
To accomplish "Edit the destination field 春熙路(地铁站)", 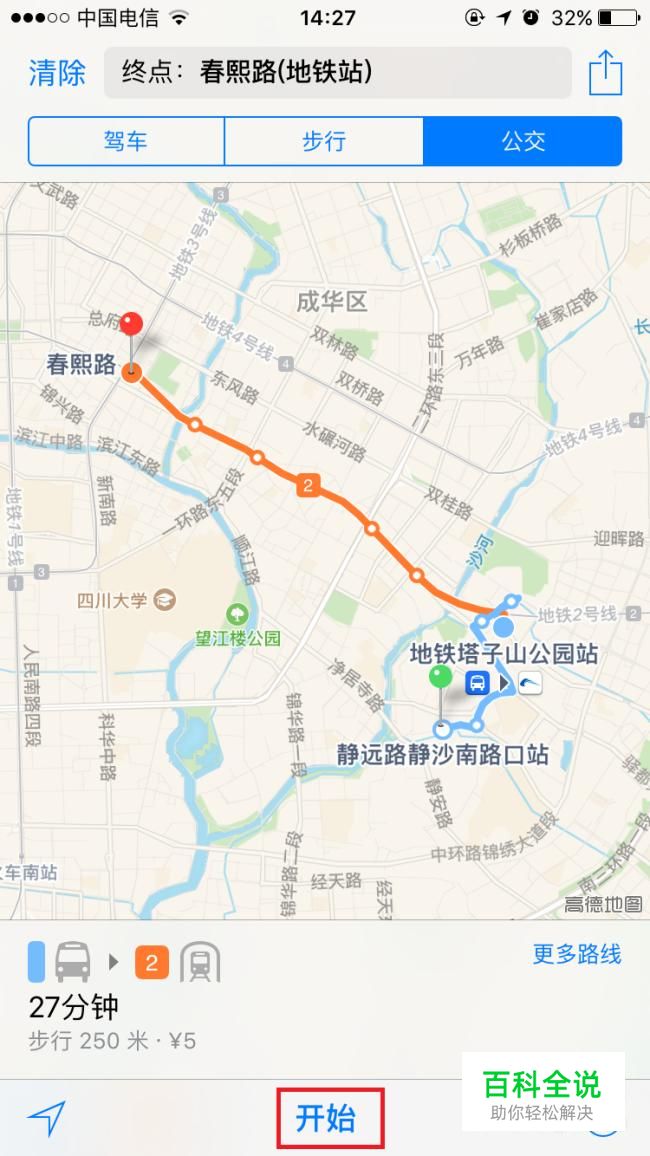I will (x=338, y=72).
